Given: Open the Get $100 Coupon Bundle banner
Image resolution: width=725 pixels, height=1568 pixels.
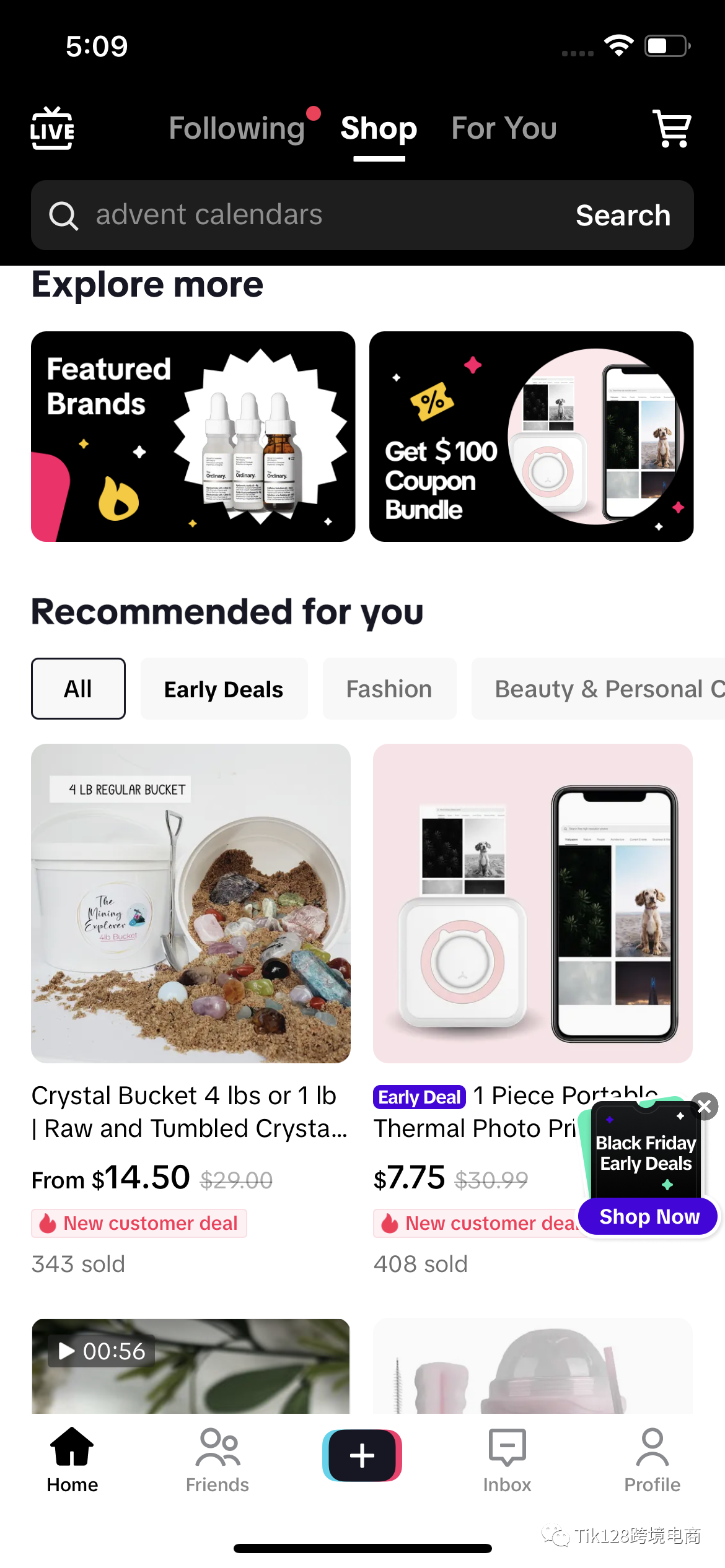Looking at the screenshot, I should pyautogui.click(x=531, y=437).
